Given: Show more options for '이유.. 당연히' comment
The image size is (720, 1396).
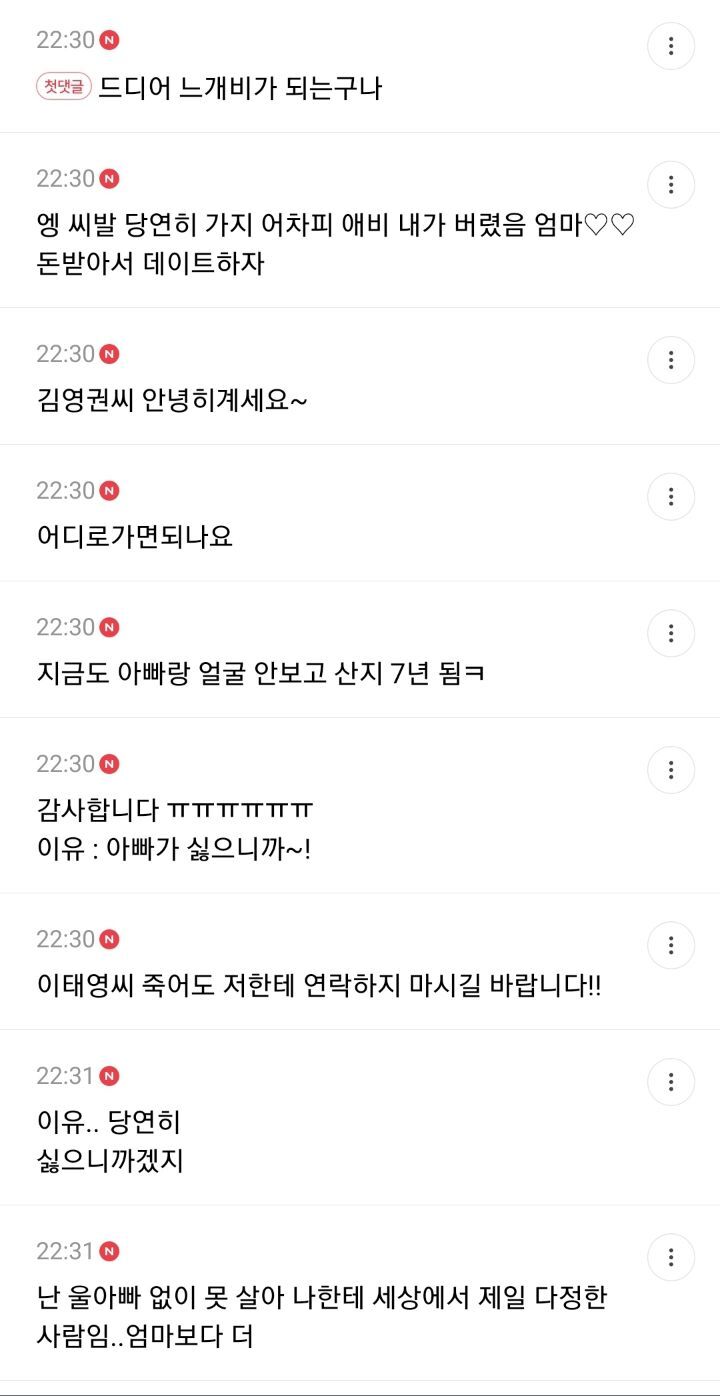Looking at the screenshot, I should [671, 1082].
